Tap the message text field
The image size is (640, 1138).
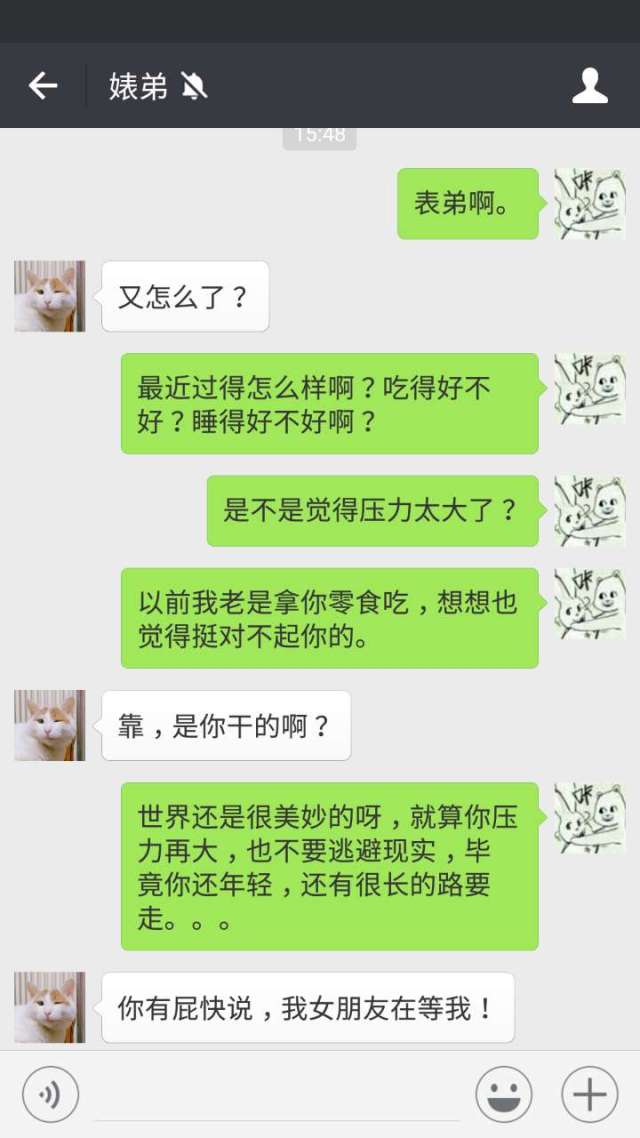(277, 1096)
